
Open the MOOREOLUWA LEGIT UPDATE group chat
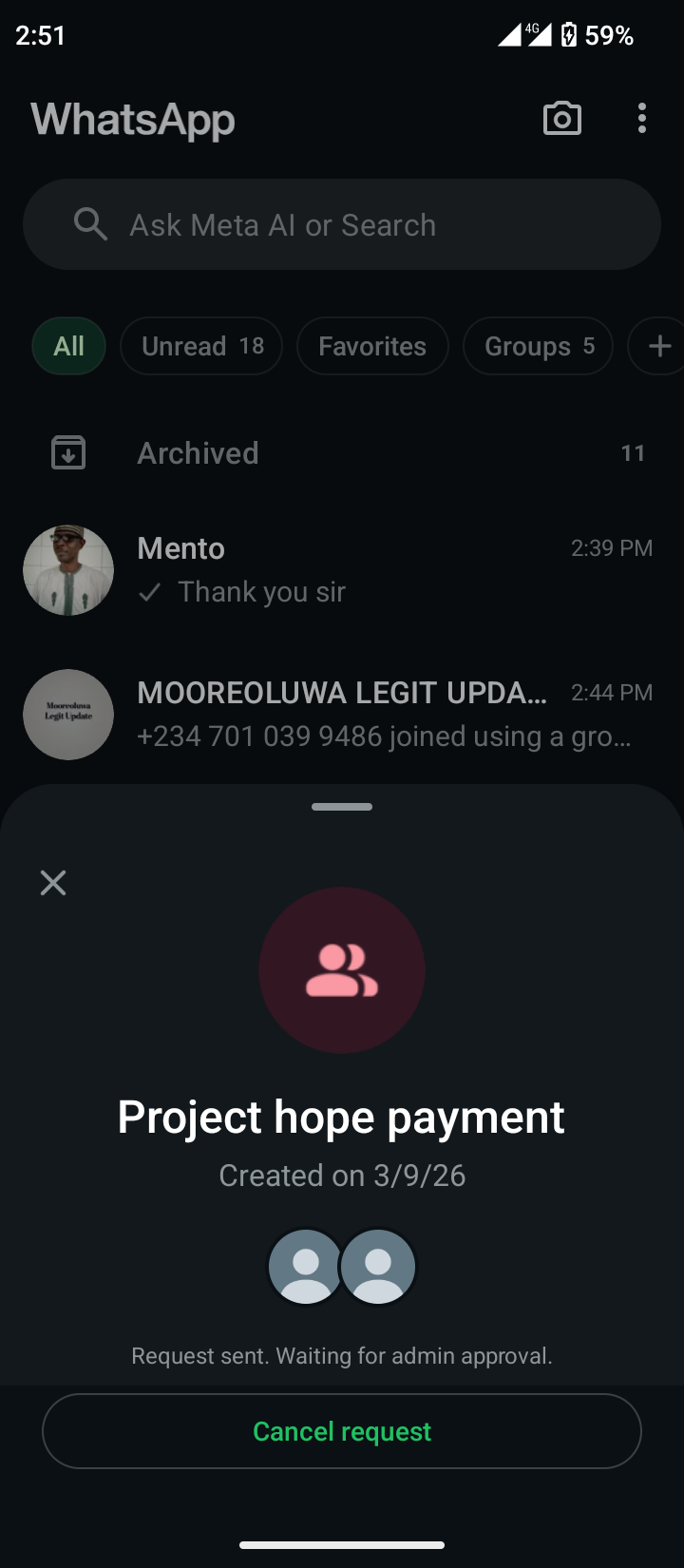click(x=342, y=715)
